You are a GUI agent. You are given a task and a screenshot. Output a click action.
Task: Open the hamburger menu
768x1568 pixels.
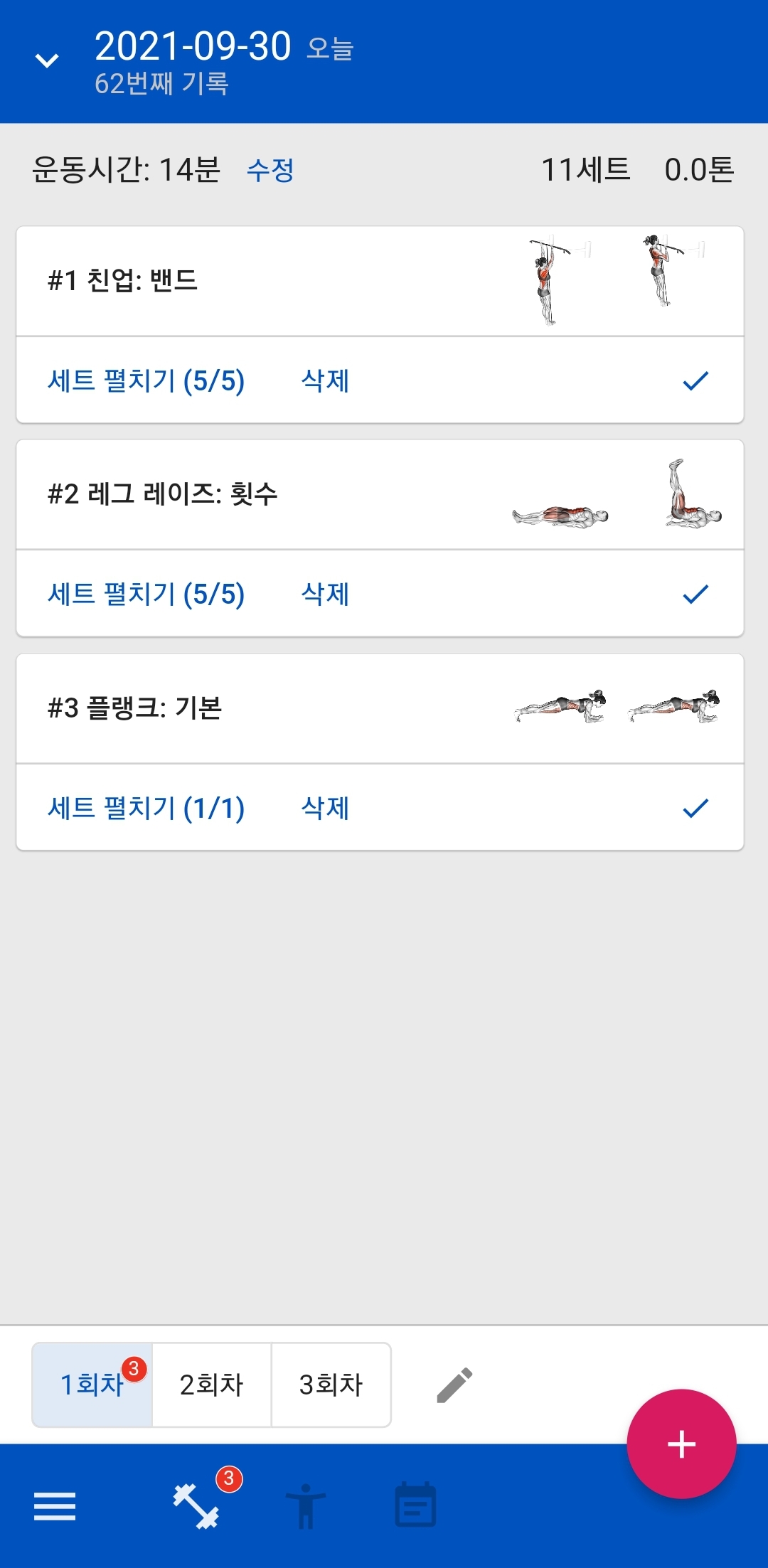[55, 1506]
